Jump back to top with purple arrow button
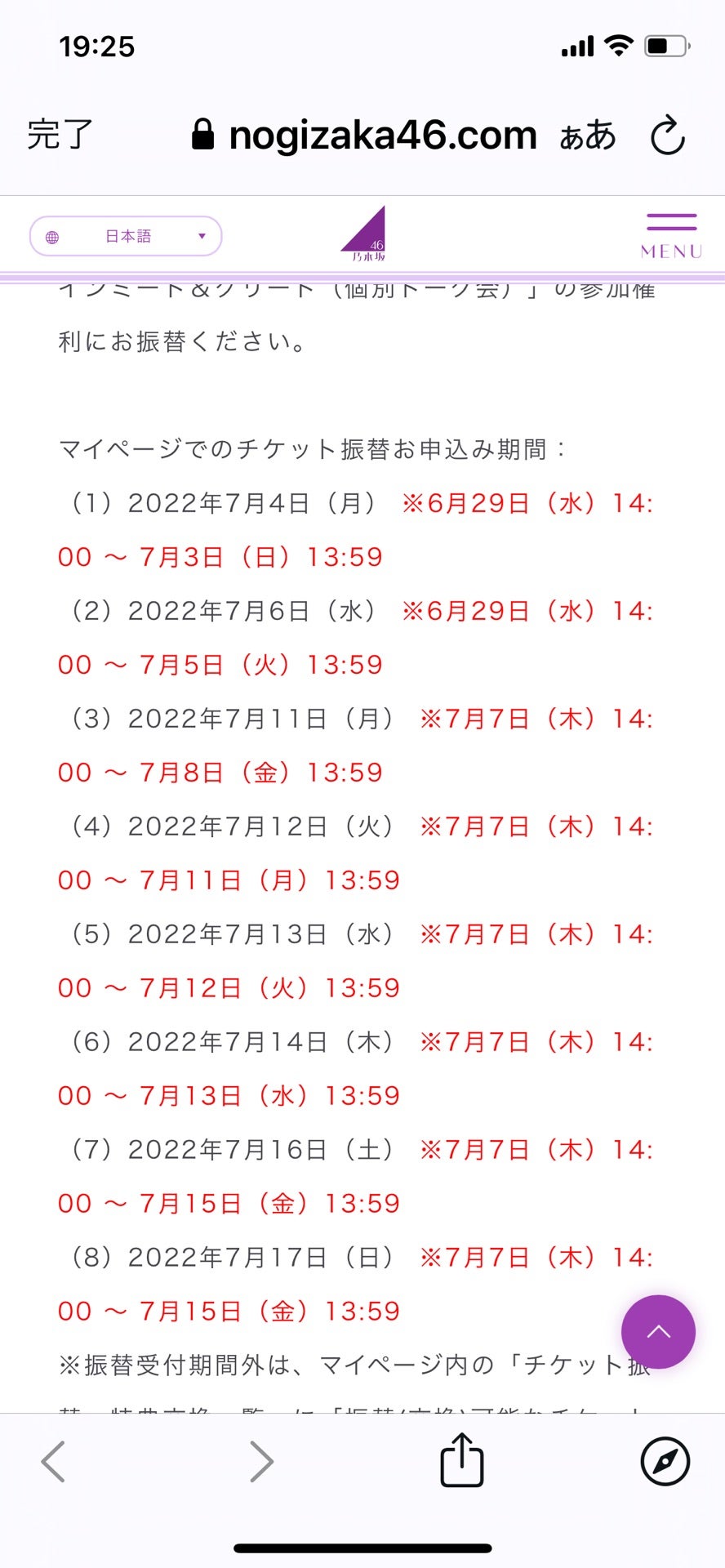 [658, 1332]
